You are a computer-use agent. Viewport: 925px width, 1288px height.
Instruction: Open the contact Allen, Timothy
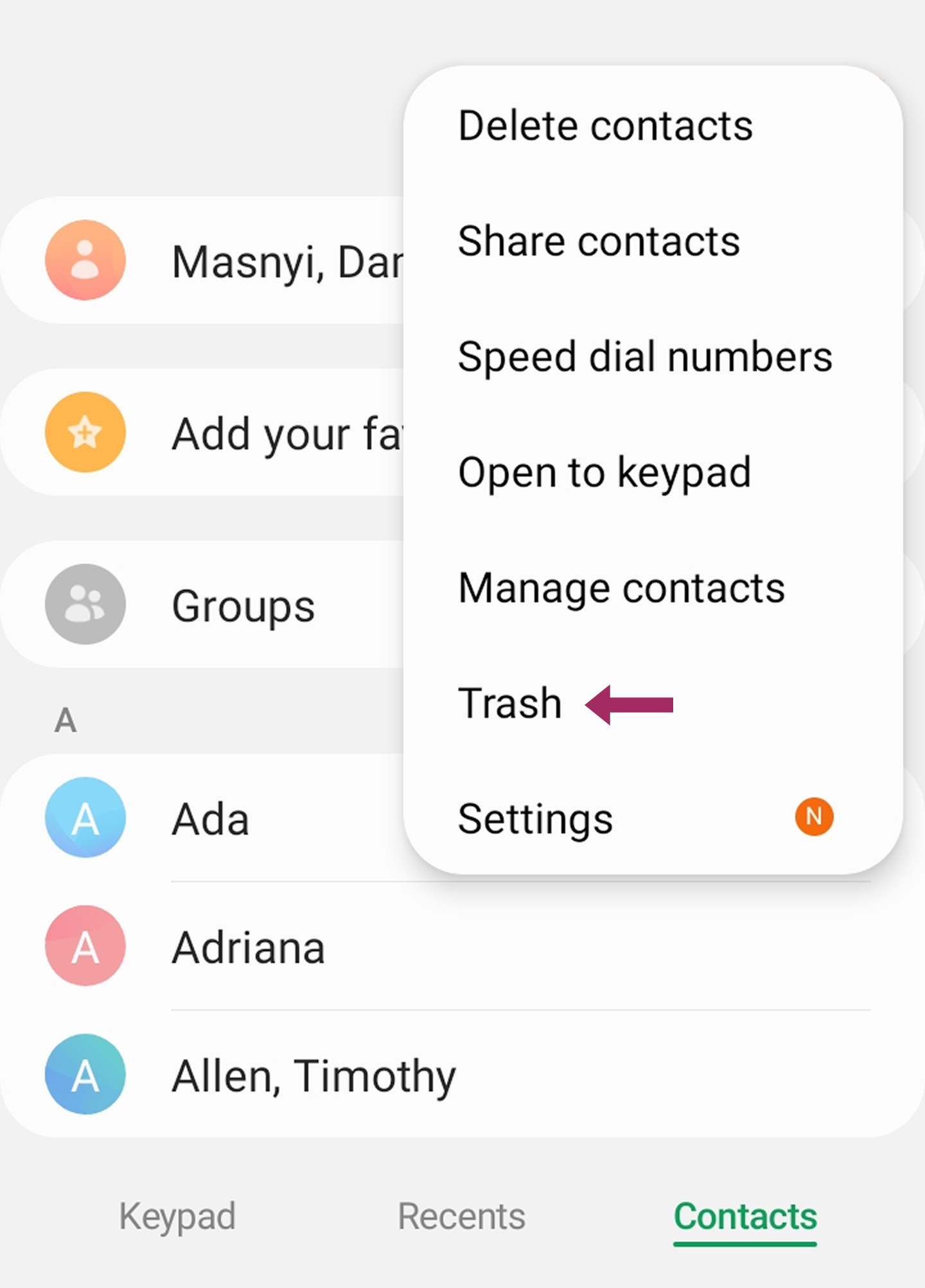pyautogui.click(x=314, y=1076)
